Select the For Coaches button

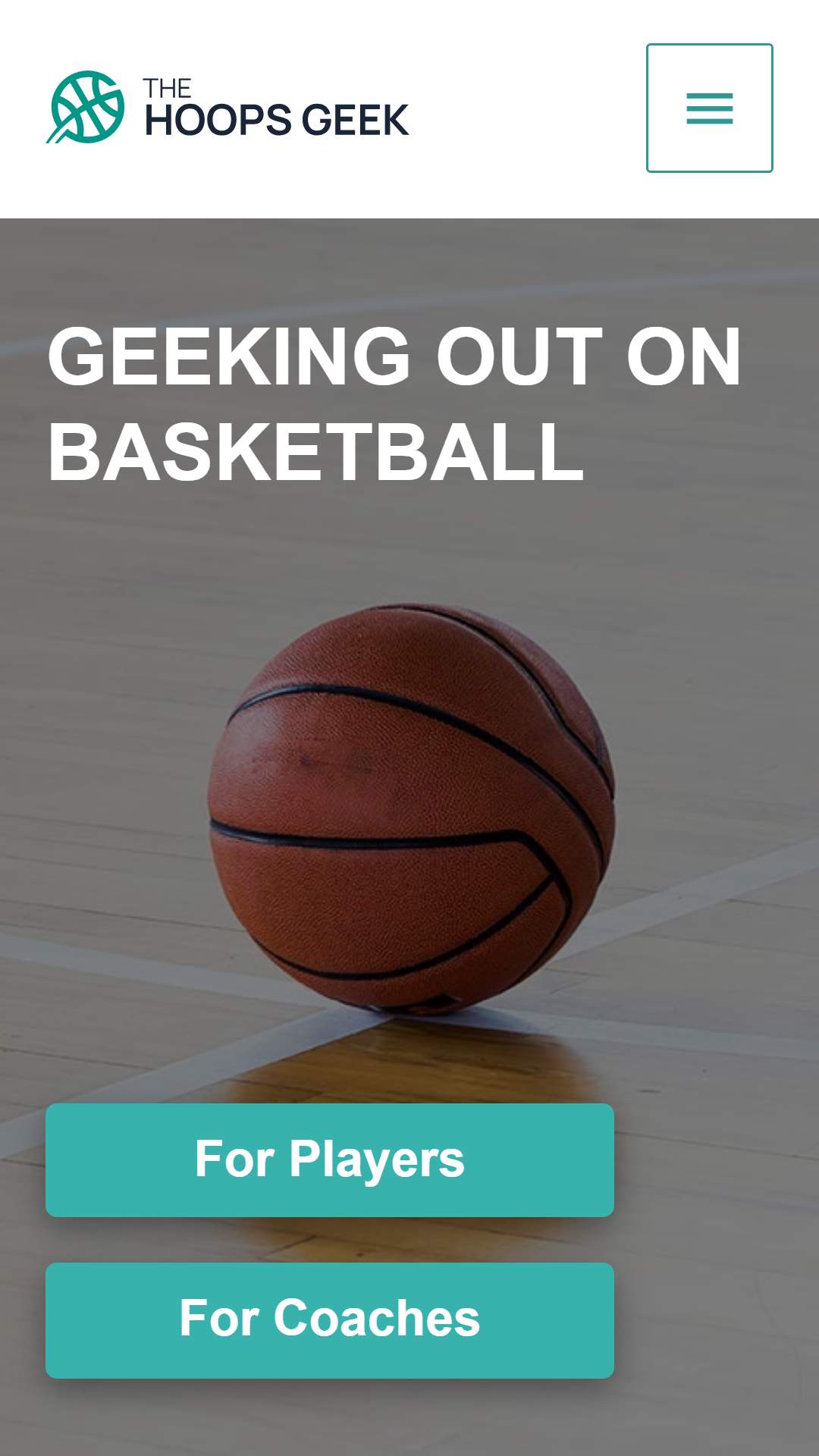(x=330, y=1320)
